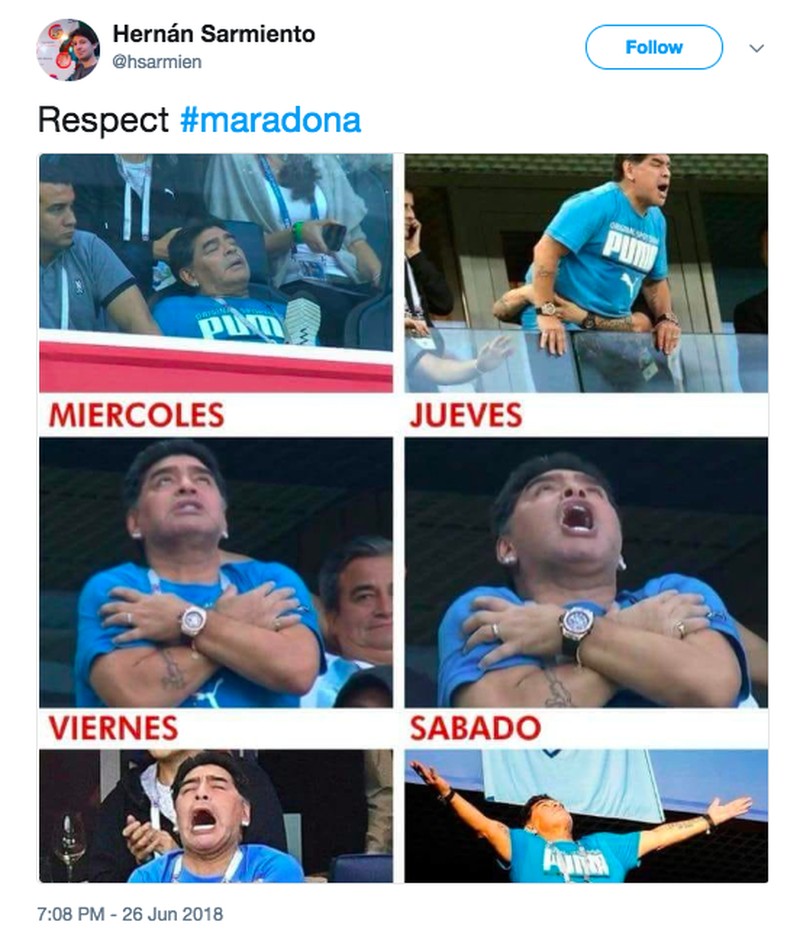Expand the tweet options chevron
The width and height of the screenshot is (800, 938).
[757, 48]
